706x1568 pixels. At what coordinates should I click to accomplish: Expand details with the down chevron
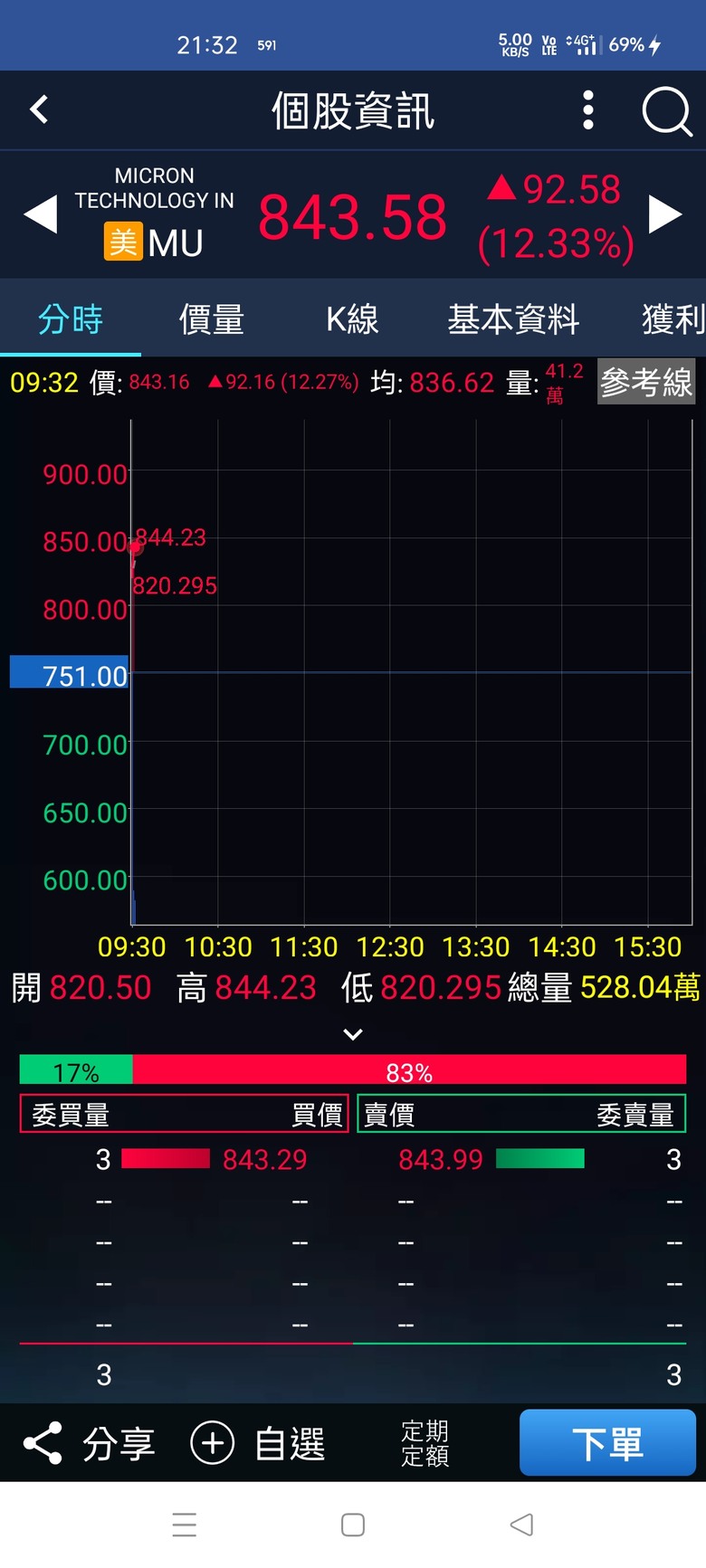(353, 1034)
